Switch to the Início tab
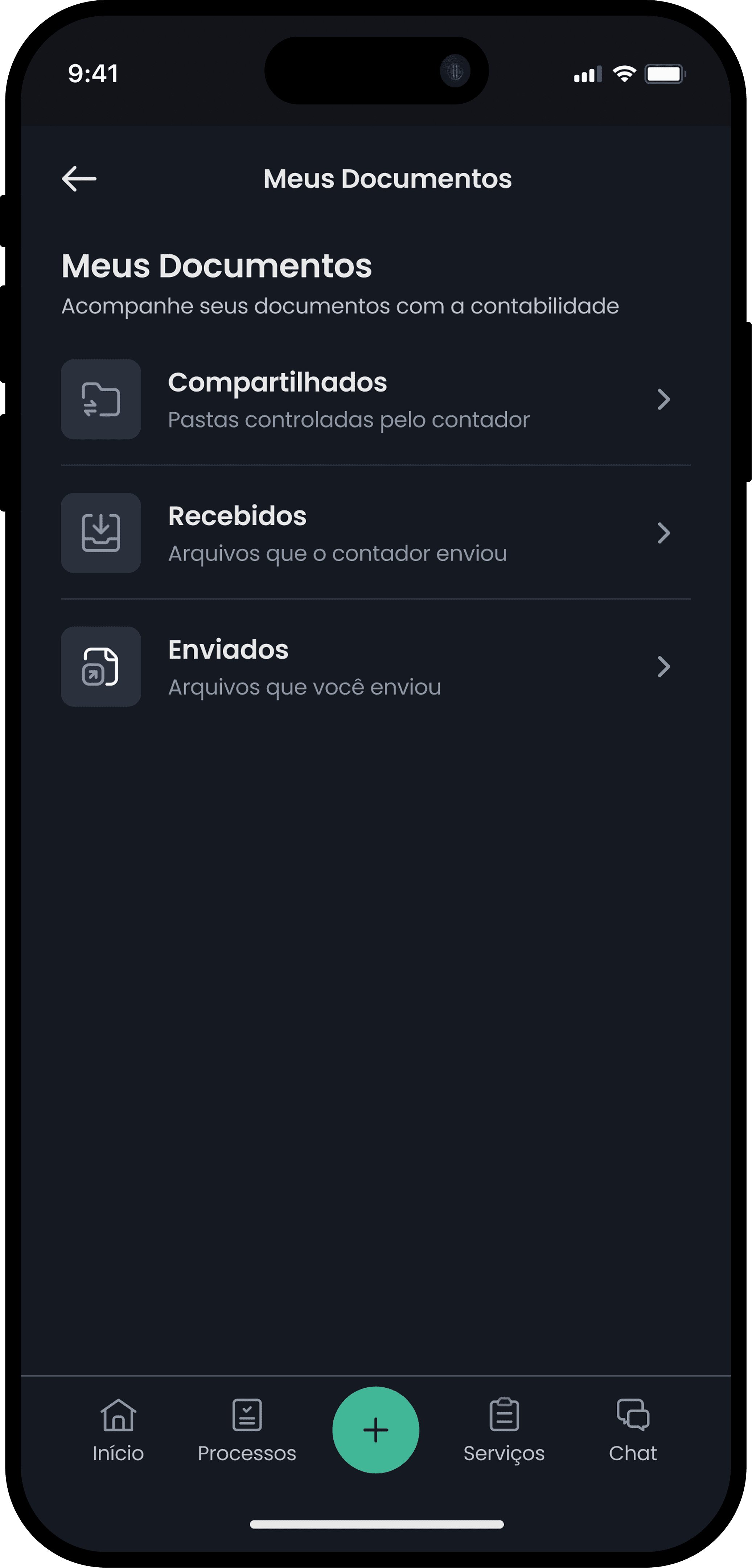 pyautogui.click(x=118, y=1431)
